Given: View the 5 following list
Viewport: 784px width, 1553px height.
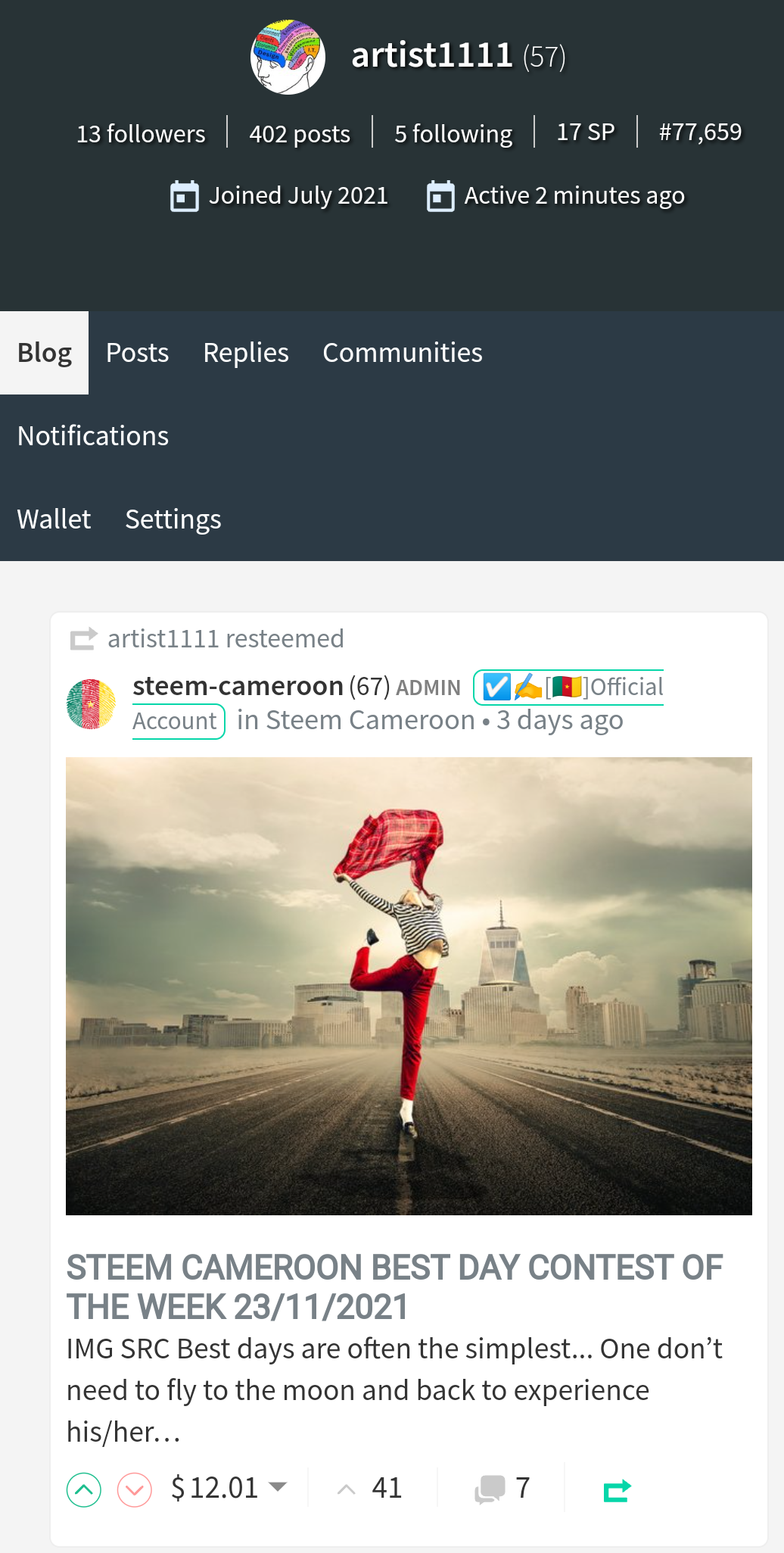Looking at the screenshot, I should click(453, 134).
